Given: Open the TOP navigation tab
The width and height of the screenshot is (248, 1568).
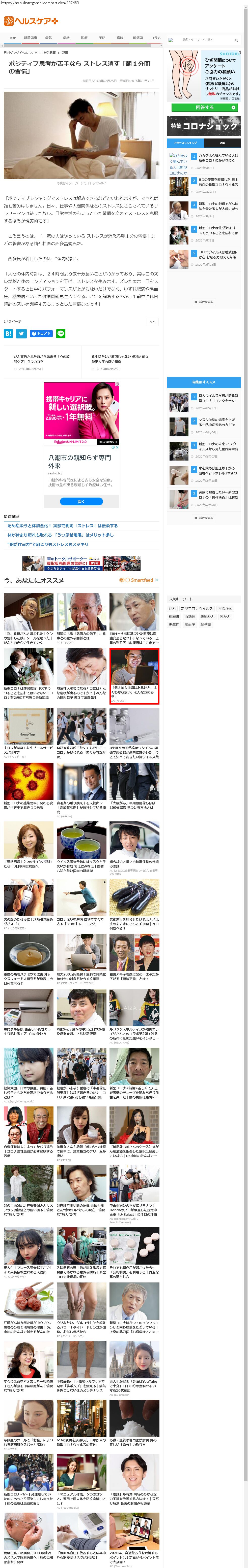Looking at the screenshot, I should point(12,38).
